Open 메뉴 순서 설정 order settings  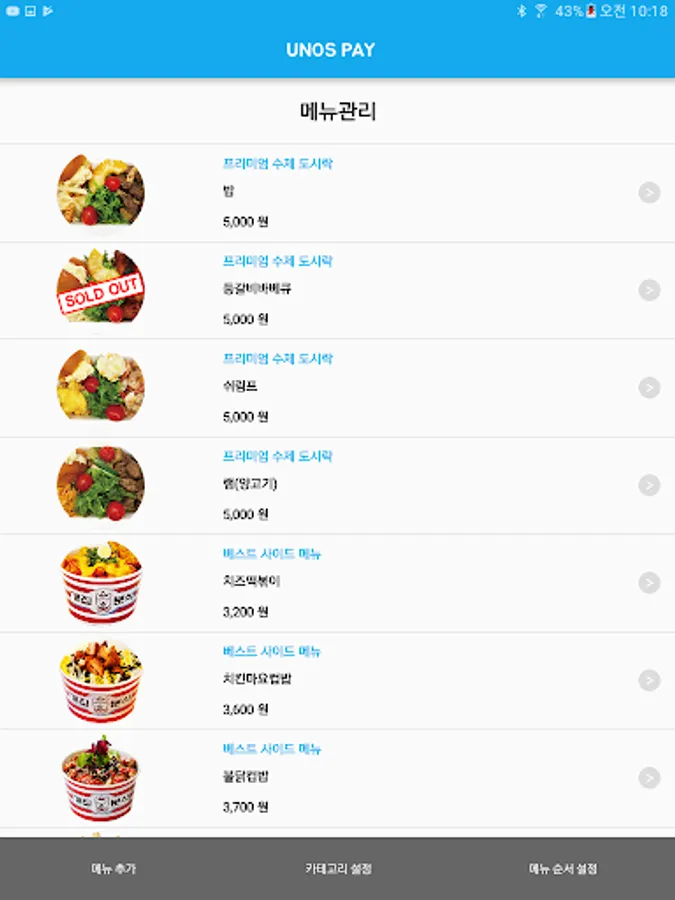[x=562, y=868]
